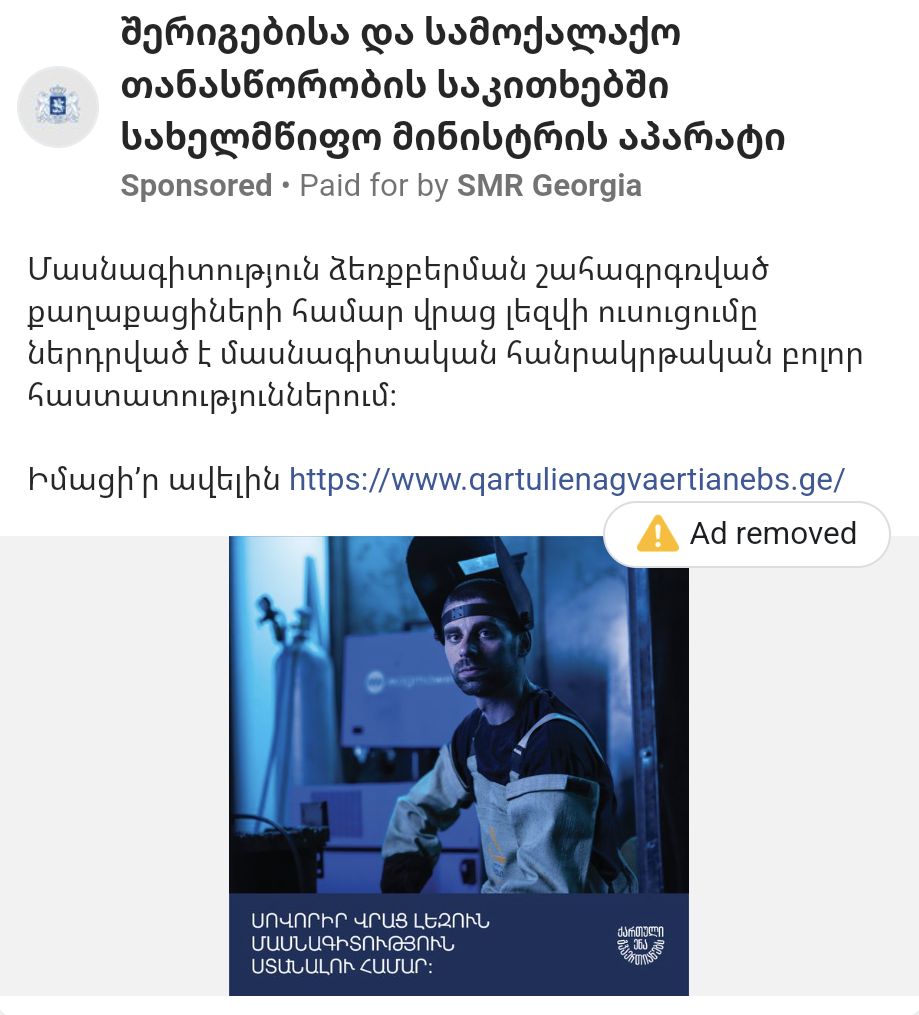Tap the Ad removed warning badge
Image resolution: width=919 pixels, height=1015 pixels.
tap(746, 534)
